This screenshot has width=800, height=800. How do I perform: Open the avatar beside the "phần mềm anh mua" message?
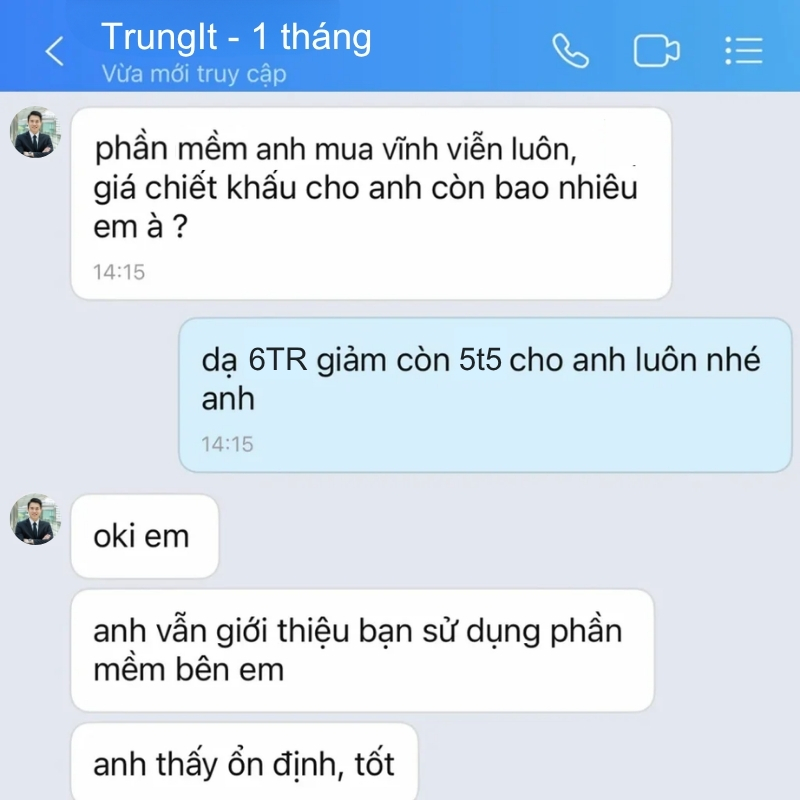click(x=36, y=133)
